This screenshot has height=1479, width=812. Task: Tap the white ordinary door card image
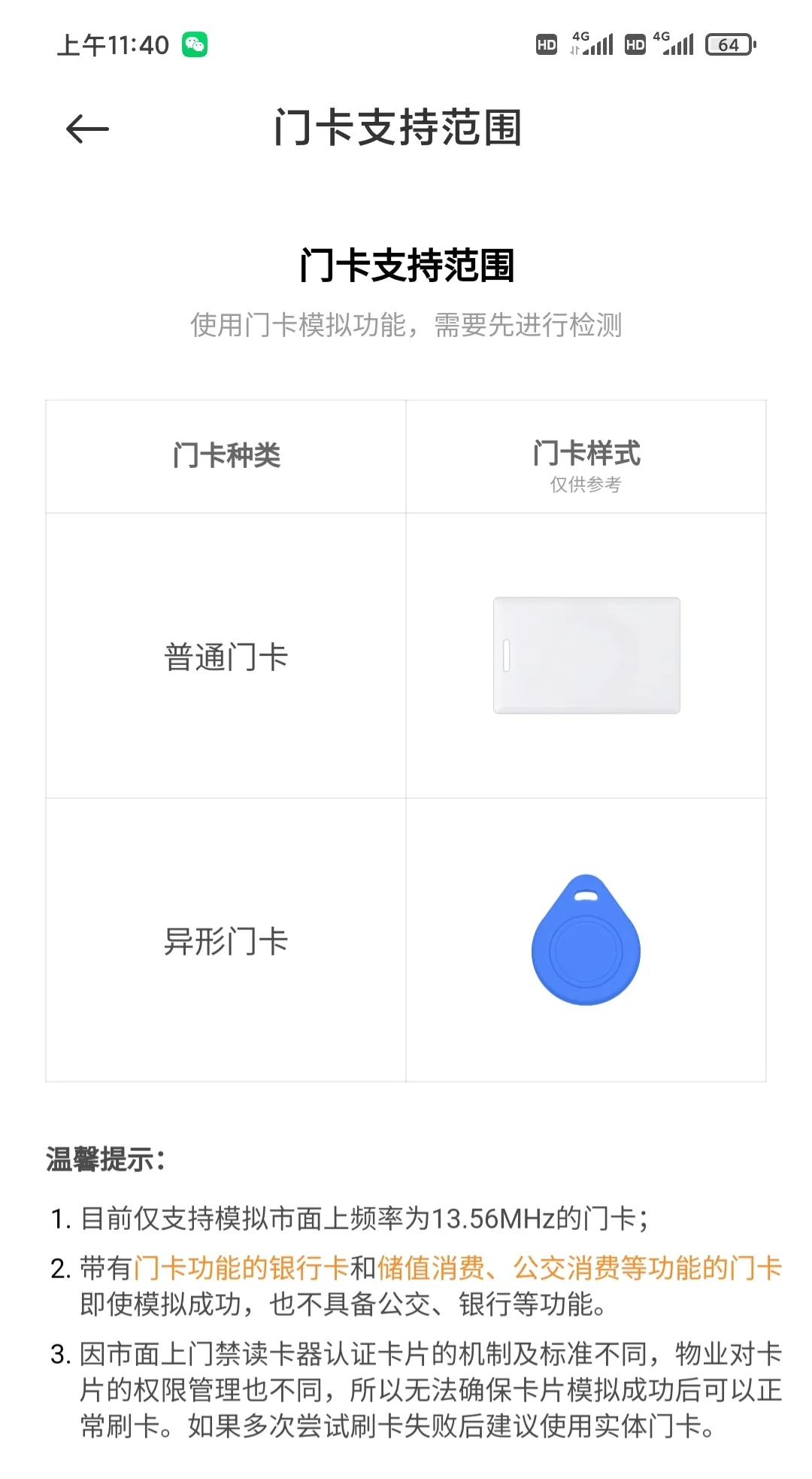point(586,654)
